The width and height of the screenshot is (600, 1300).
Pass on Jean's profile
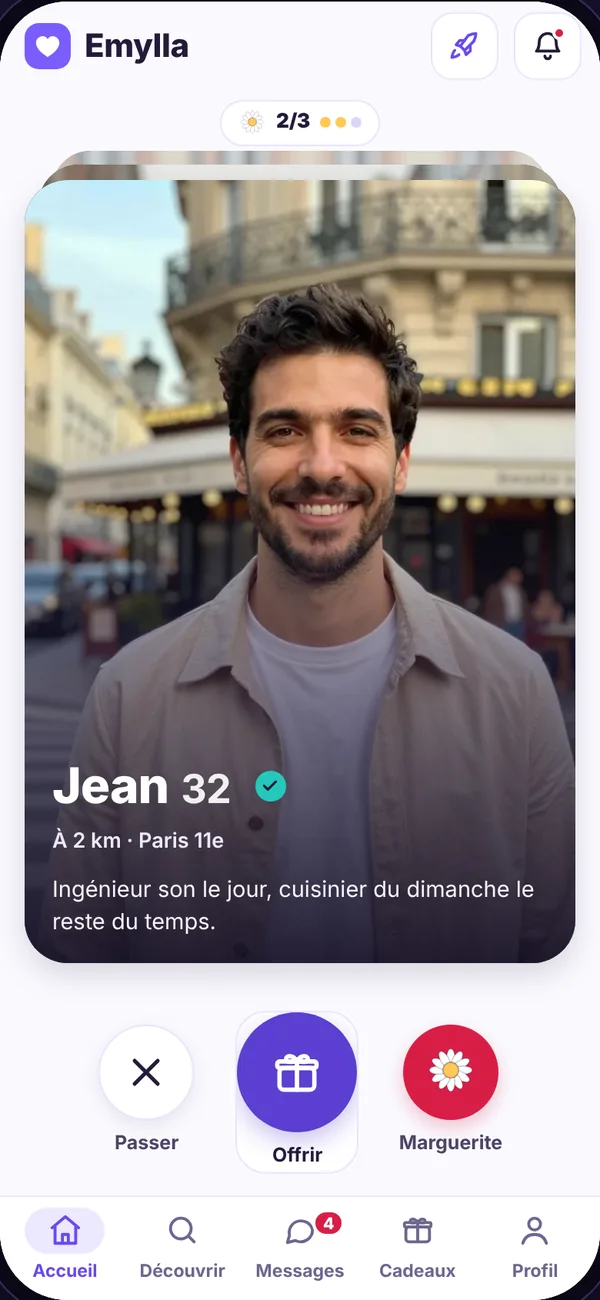(146, 1073)
